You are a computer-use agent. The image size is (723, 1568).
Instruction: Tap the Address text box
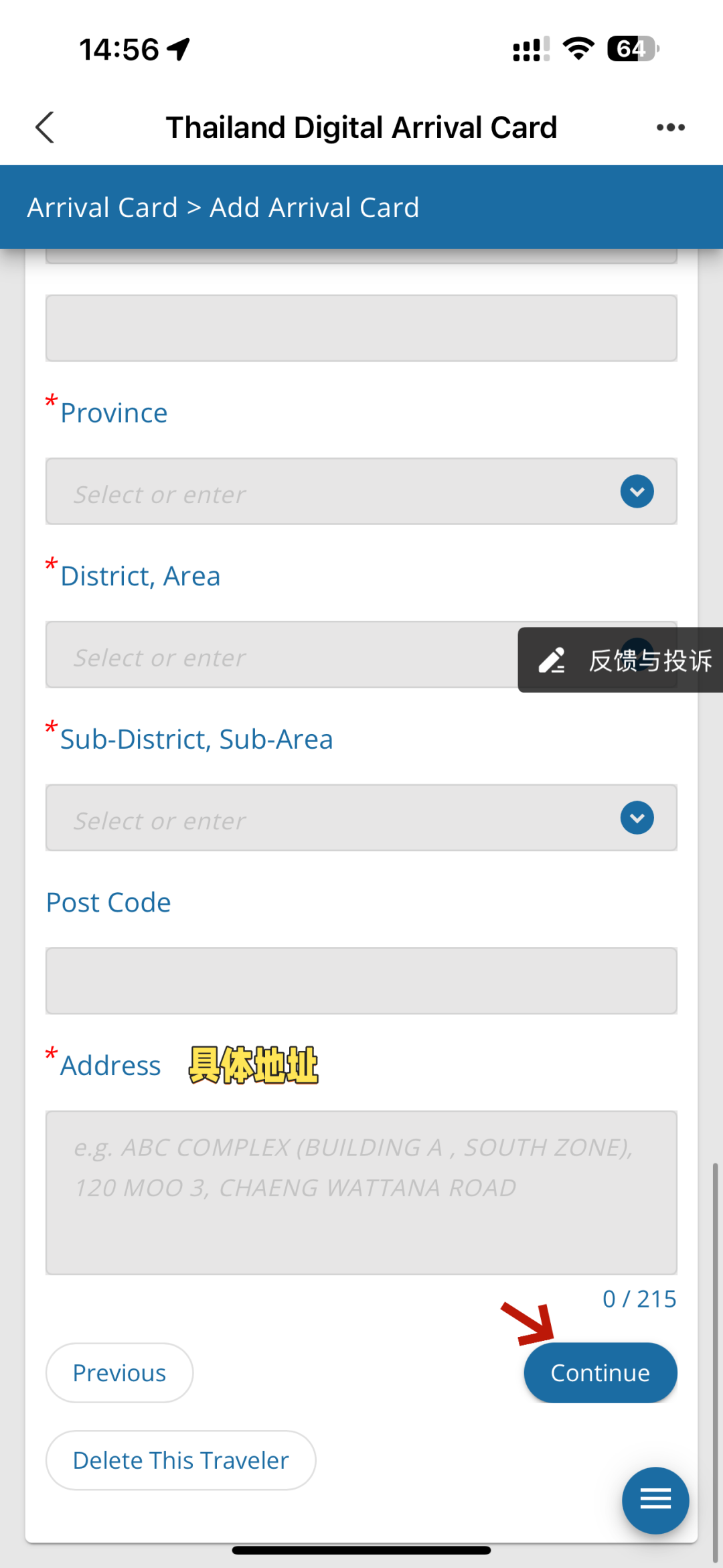click(361, 1192)
